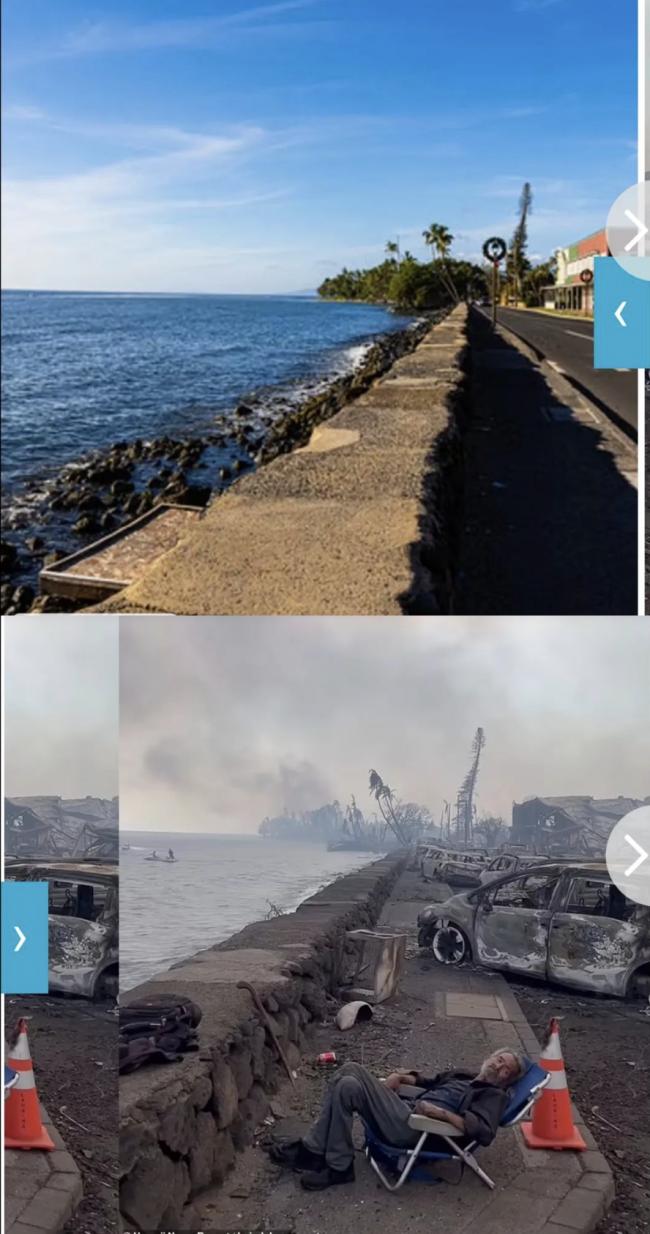Tap the blue left-arrow handle on the seawall photo
Screen dimensions: 650x1234
(x=621, y=313)
